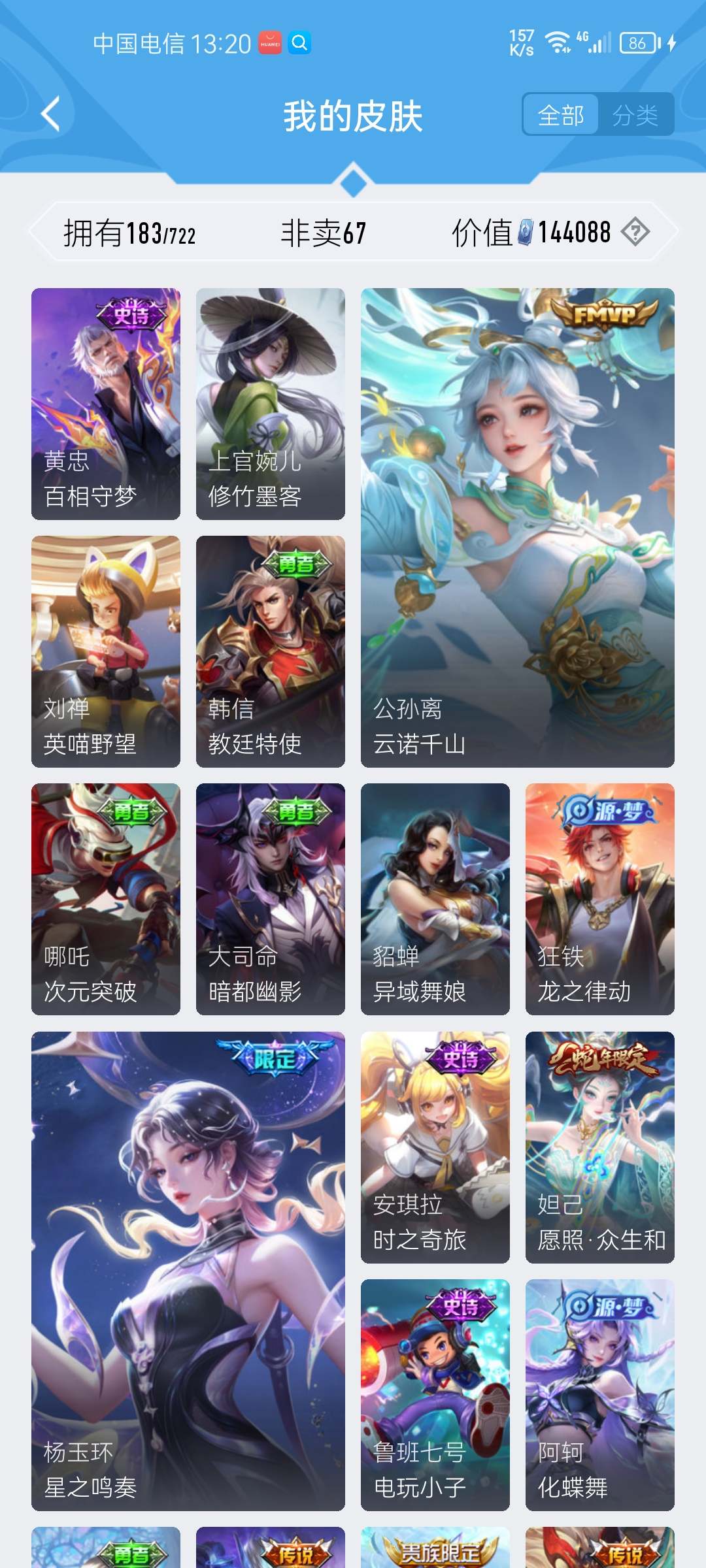Screen dimensions: 706x1568
Task: Select the 全部 tab
Action: point(561,116)
